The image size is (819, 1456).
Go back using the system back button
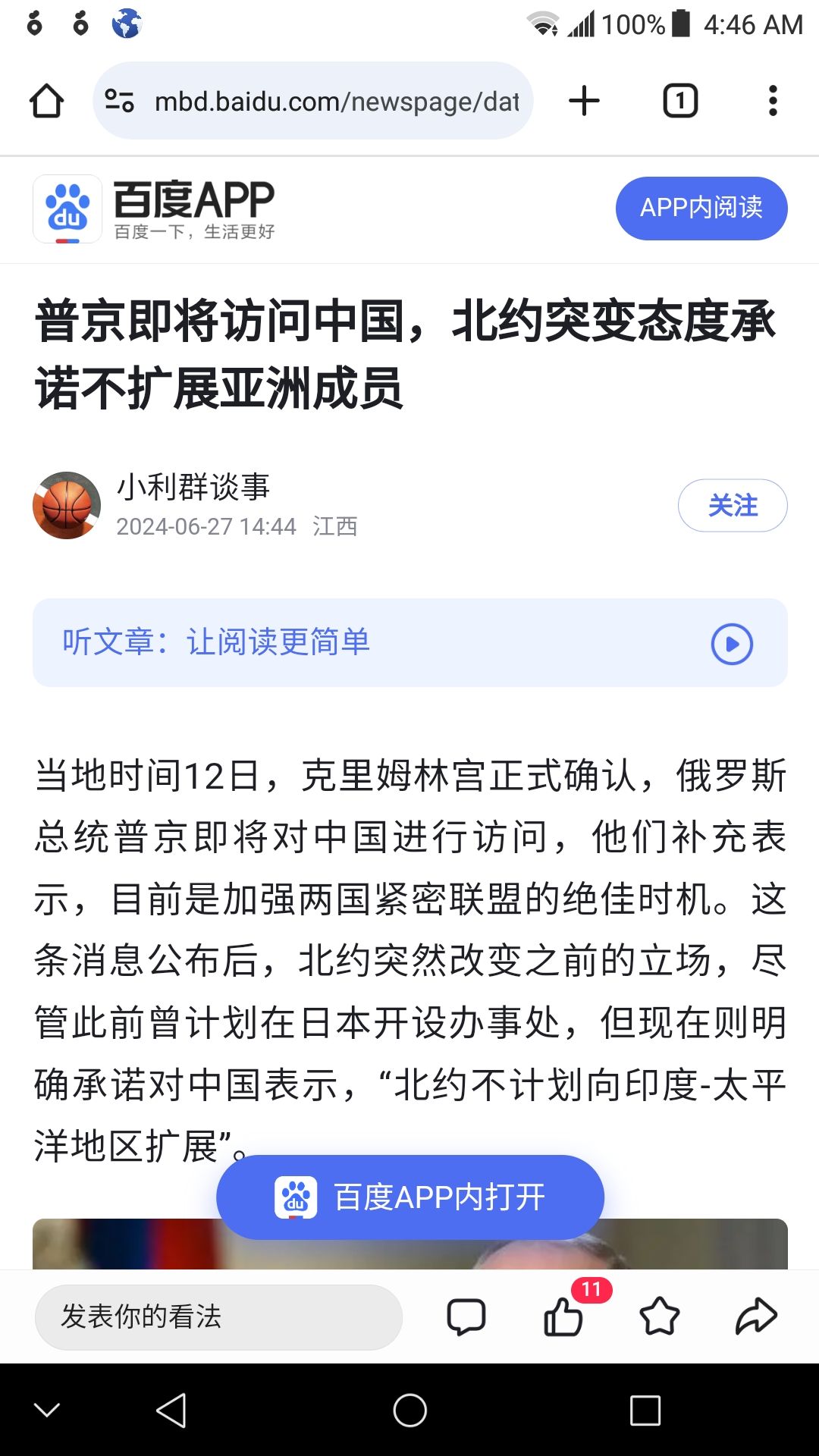coord(171,1410)
